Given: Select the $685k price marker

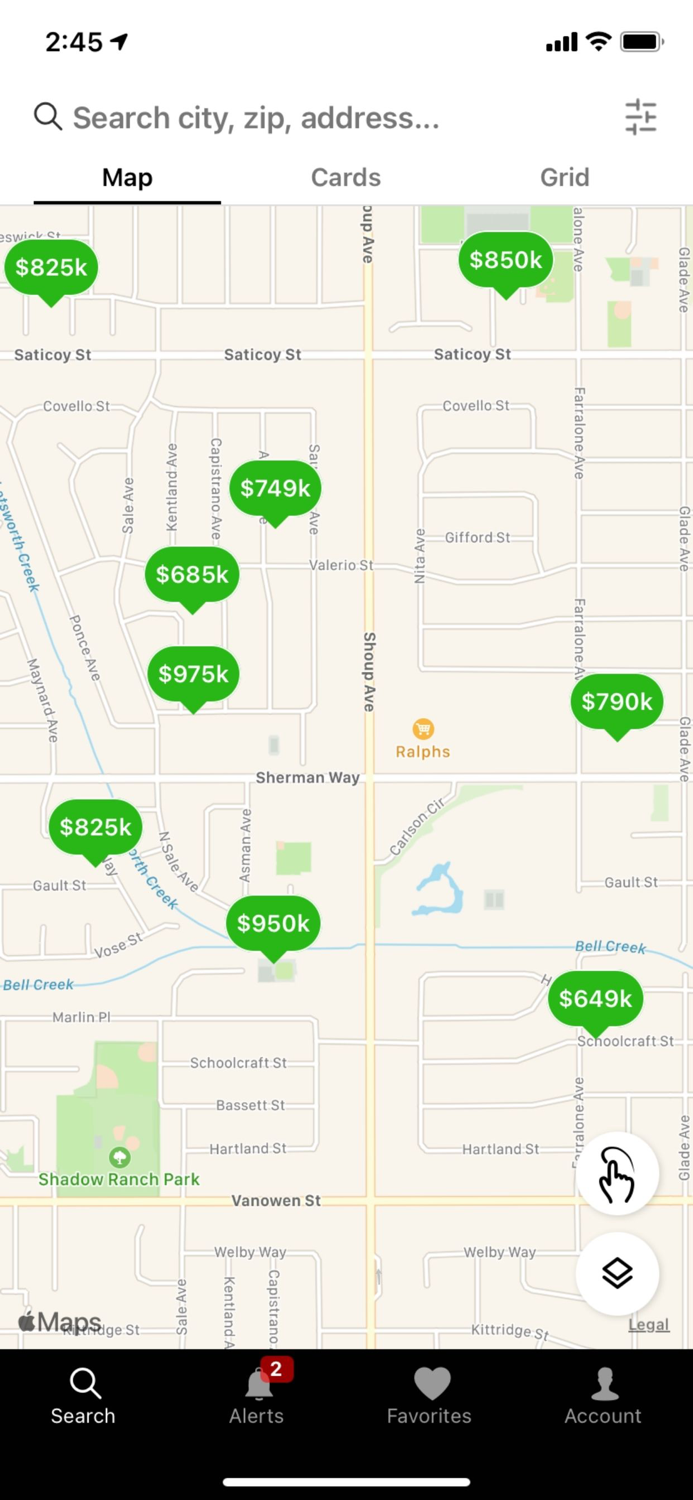Looking at the screenshot, I should (x=192, y=575).
